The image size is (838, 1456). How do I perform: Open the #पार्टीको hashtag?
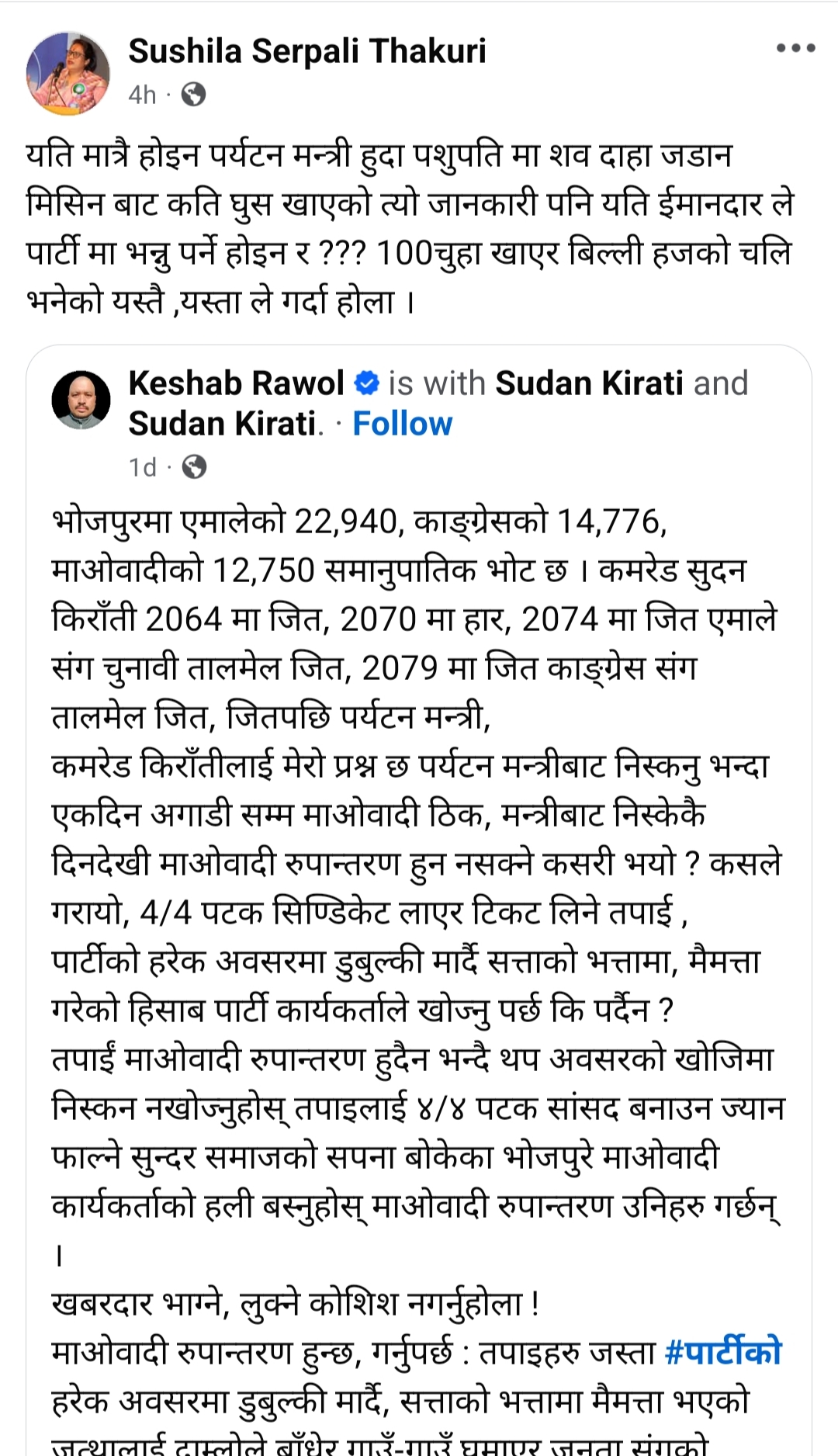(x=723, y=1353)
